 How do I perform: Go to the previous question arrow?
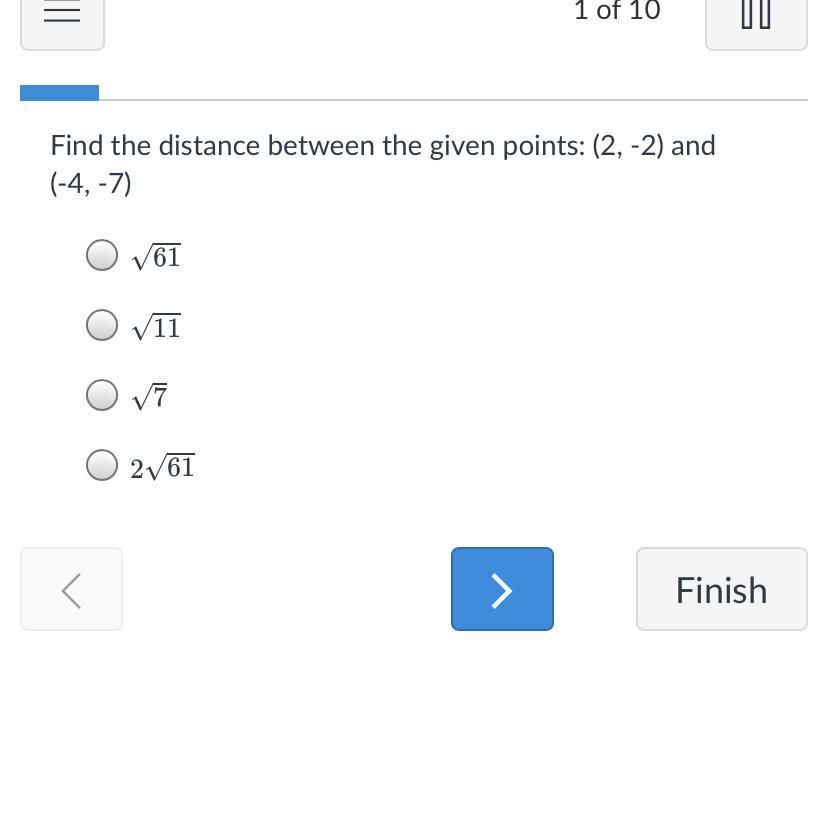point(71,589)
